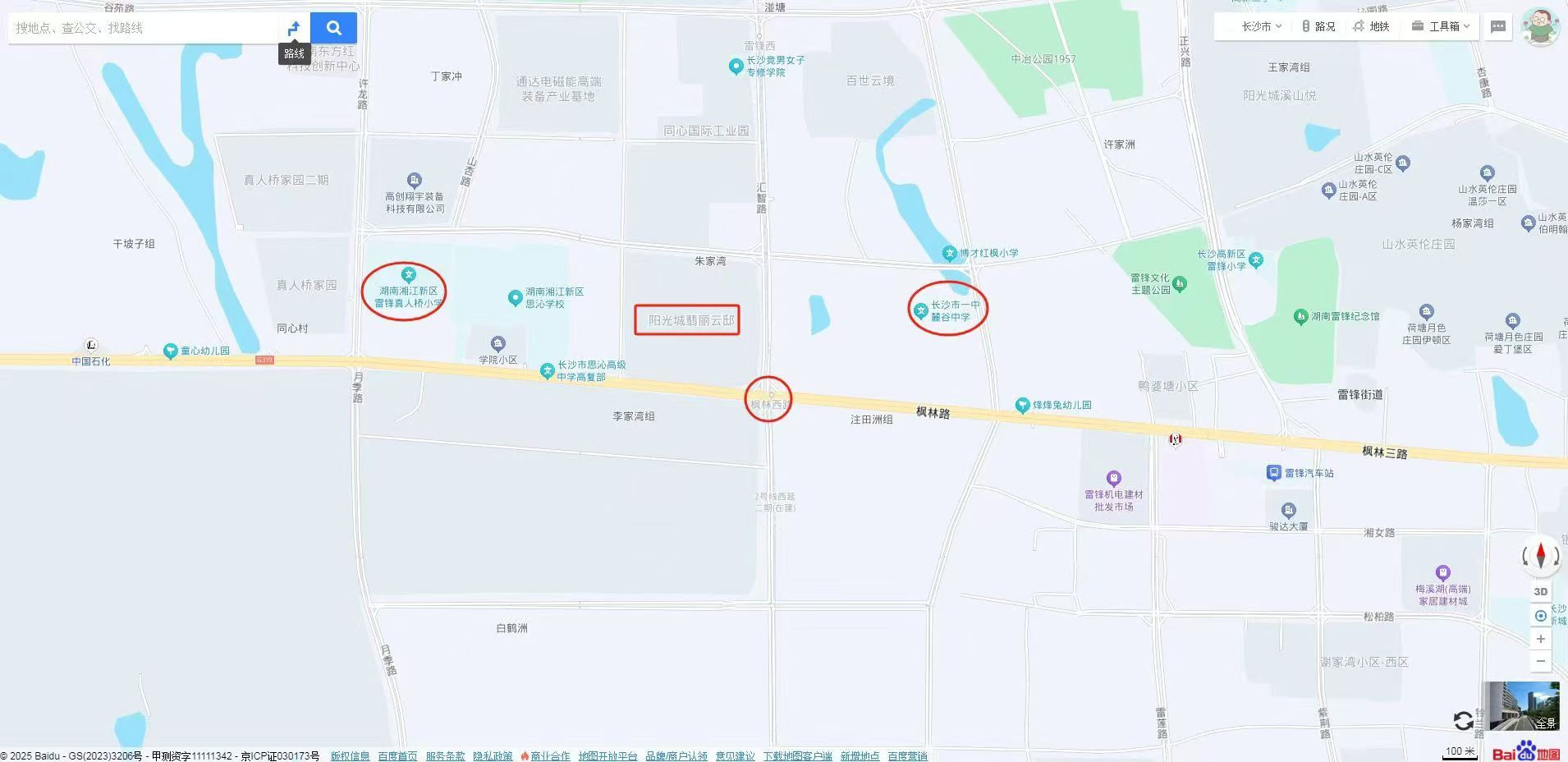Open the user avatar profile
The height and width of the screenshot is (762, 1568).
point(1540,26)
